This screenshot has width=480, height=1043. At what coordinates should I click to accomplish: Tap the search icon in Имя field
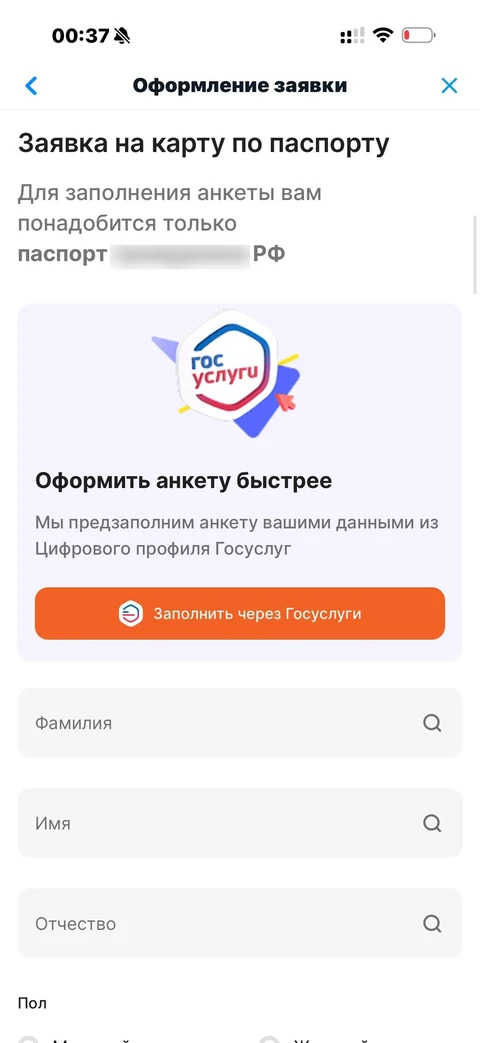click(432, 823)
